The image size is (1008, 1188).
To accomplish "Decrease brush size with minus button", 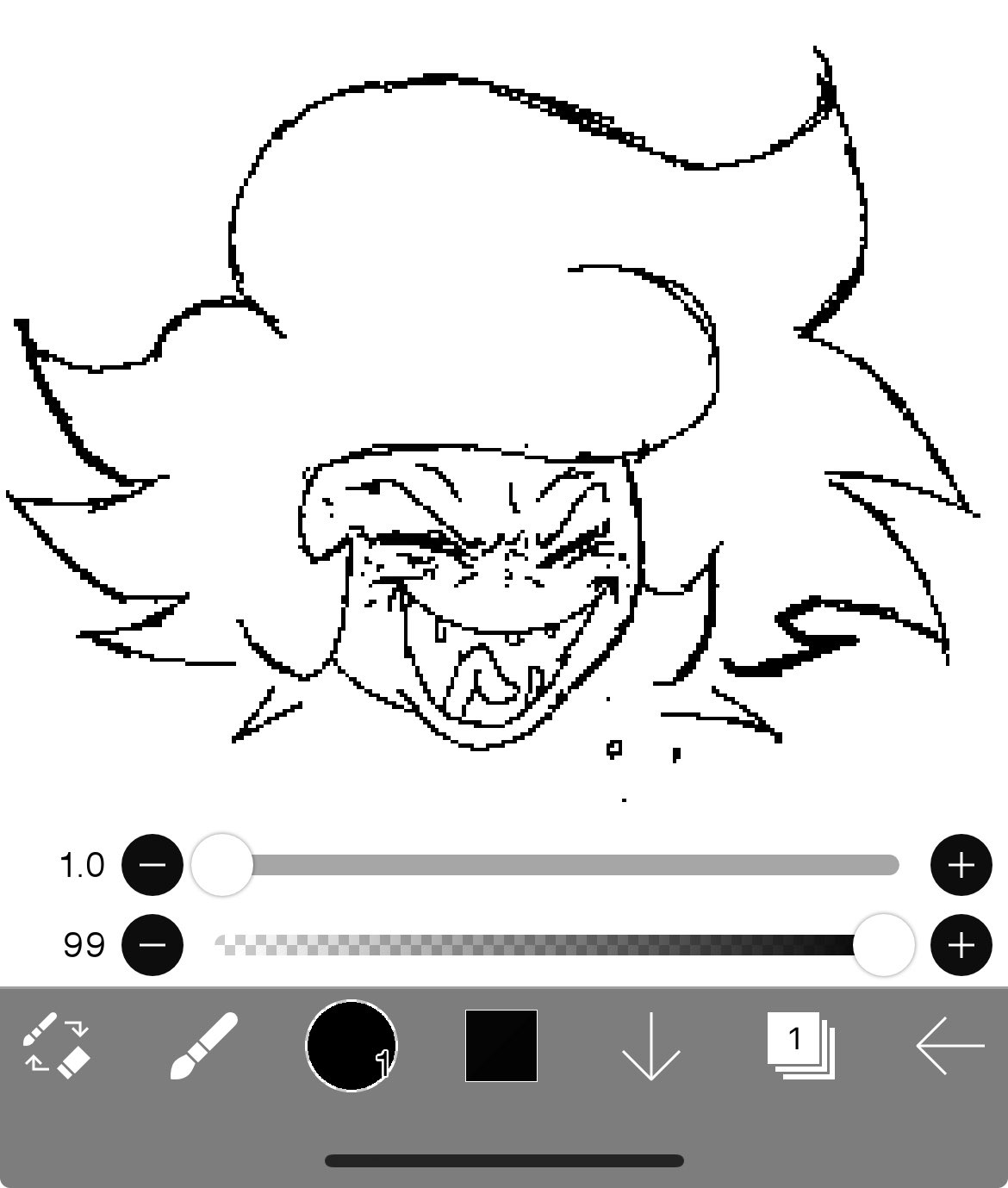I will pos(152,864).
